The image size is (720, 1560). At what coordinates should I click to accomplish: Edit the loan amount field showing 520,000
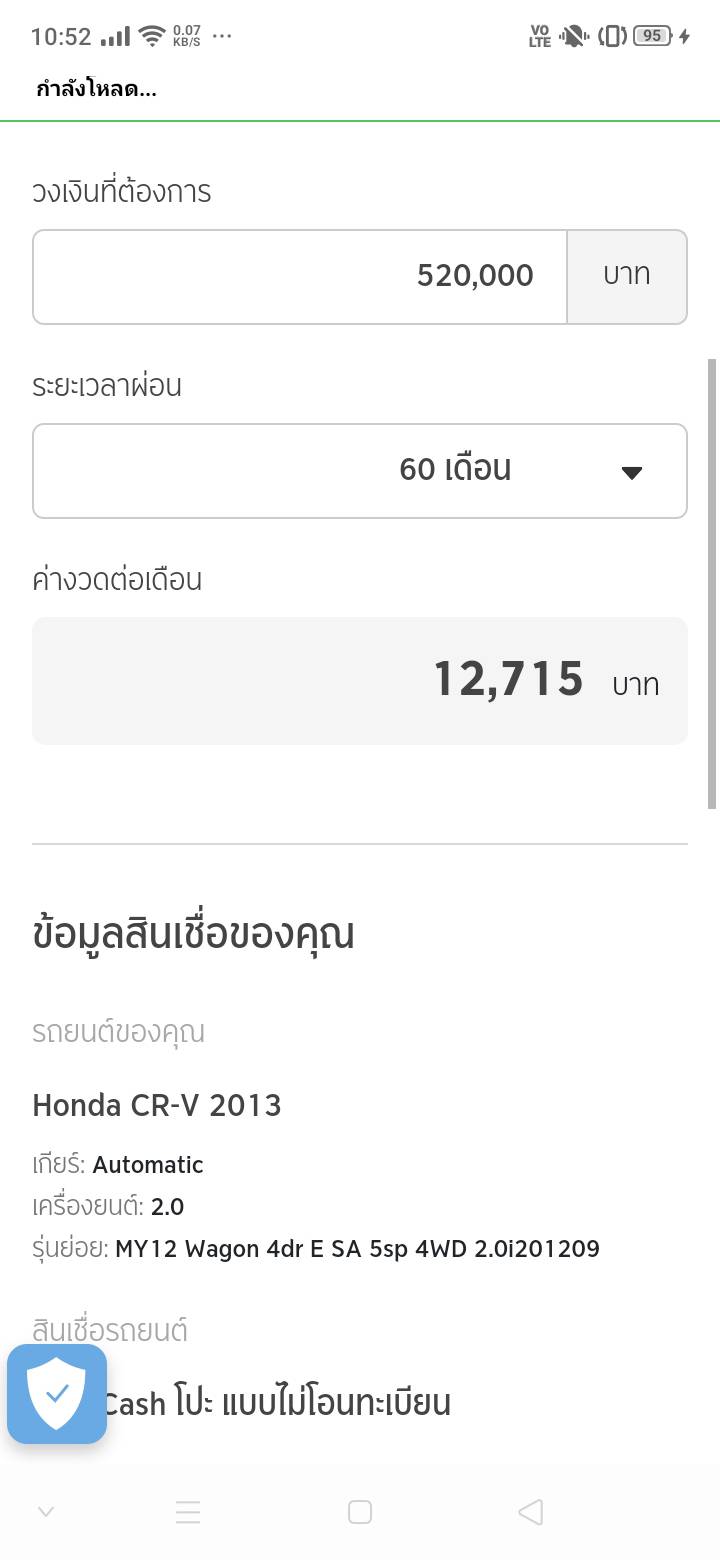tap(300, 277)
